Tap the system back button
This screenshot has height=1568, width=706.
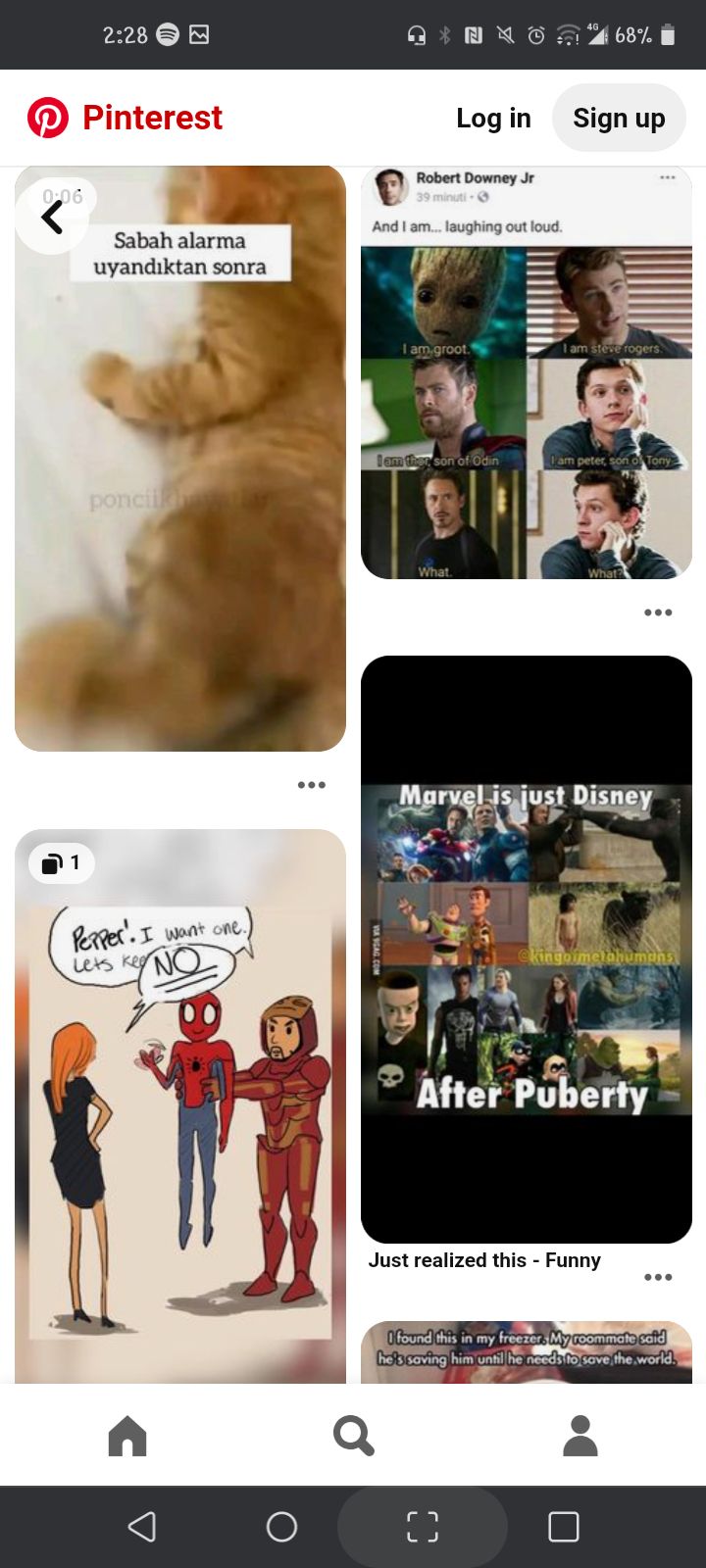(x=142, y=1526)
